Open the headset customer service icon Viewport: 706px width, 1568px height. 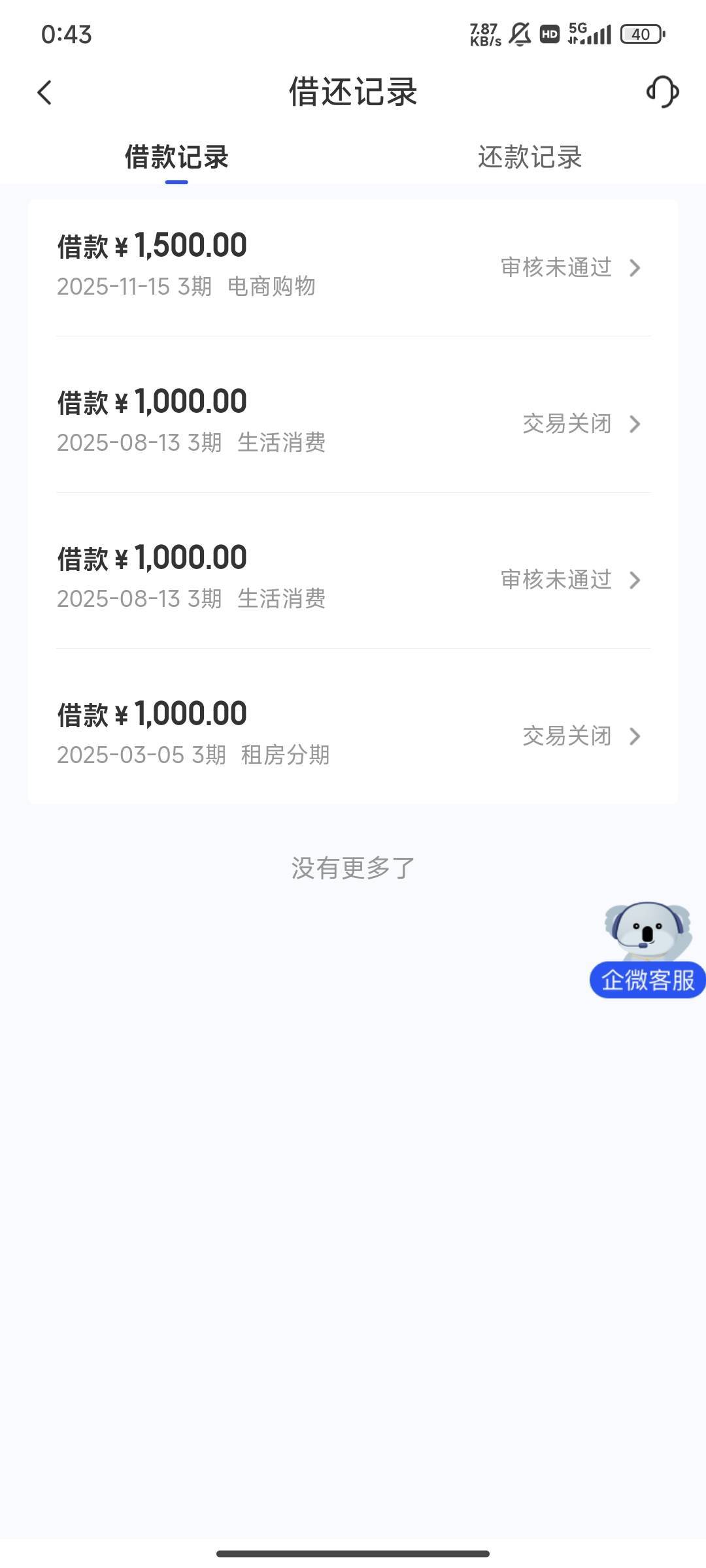662,91
